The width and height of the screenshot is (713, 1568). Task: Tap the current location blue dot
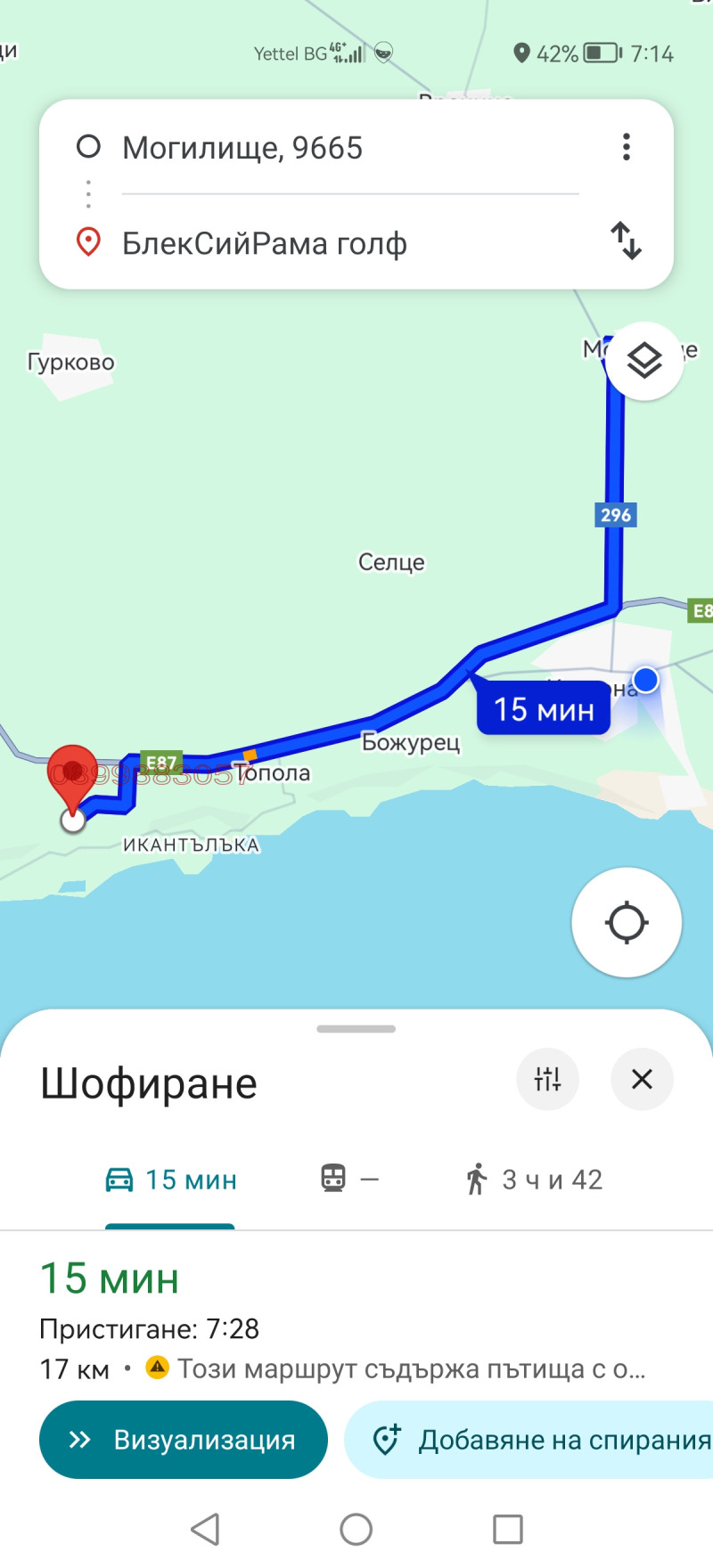click(x=644, y=680)
